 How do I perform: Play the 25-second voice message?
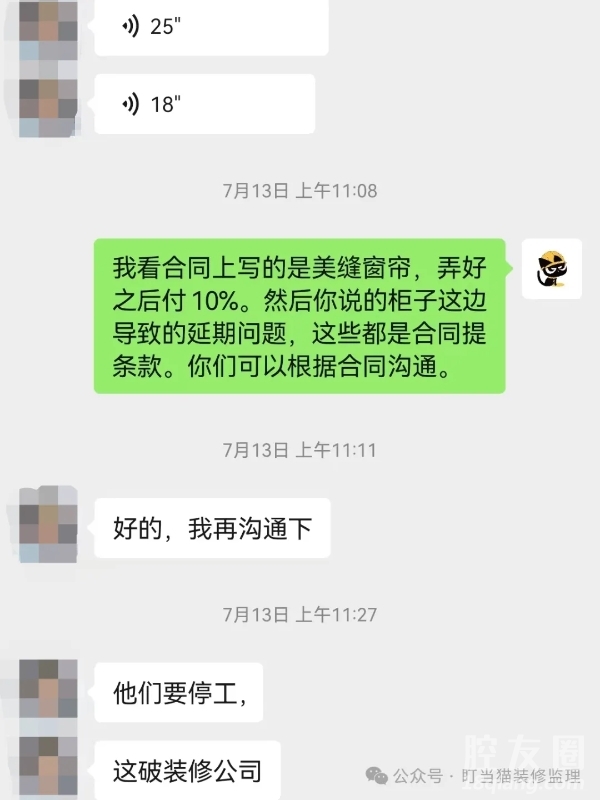pos(210,27)
